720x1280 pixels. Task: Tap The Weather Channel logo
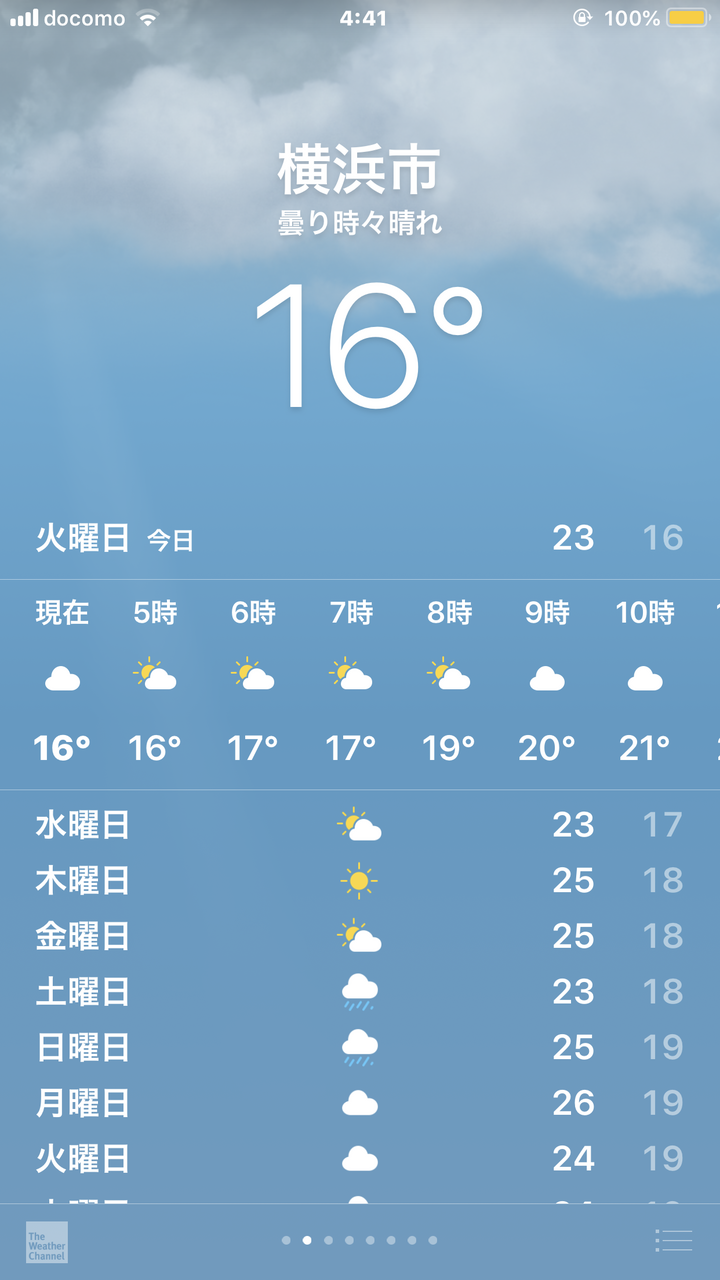[x=48, y=1240]
